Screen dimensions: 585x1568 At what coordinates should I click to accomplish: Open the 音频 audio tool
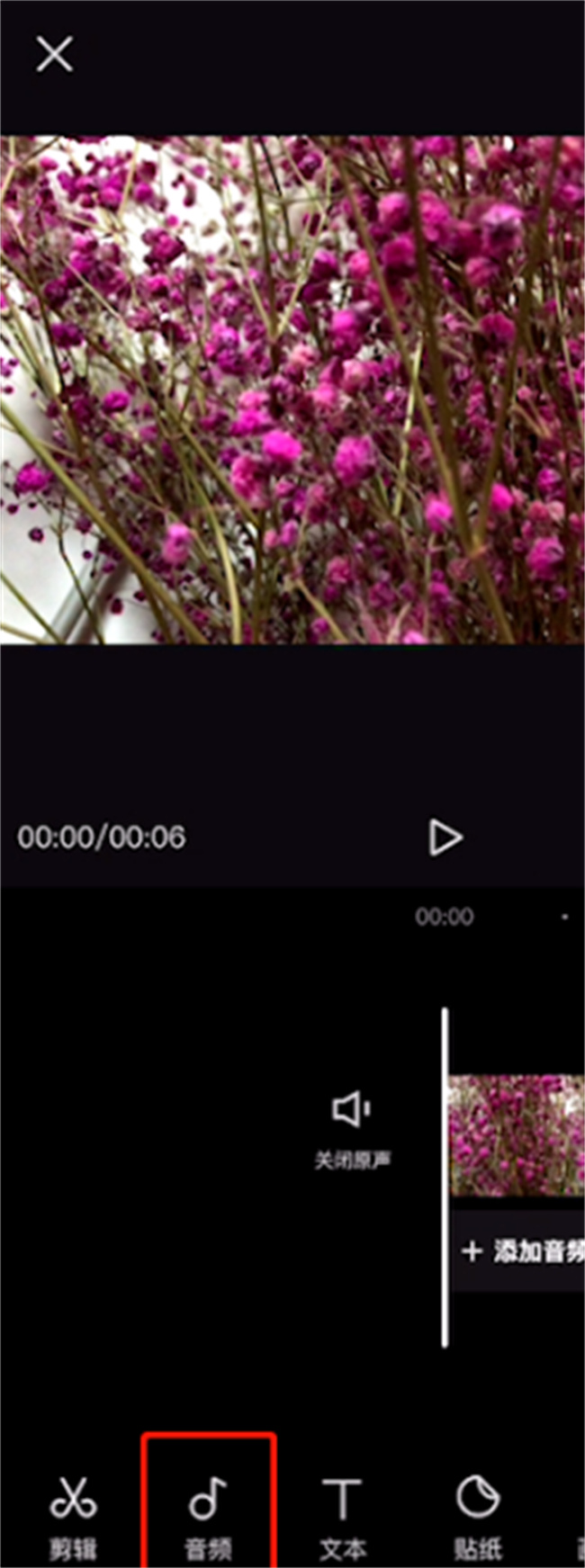[x=208, y=1516]
